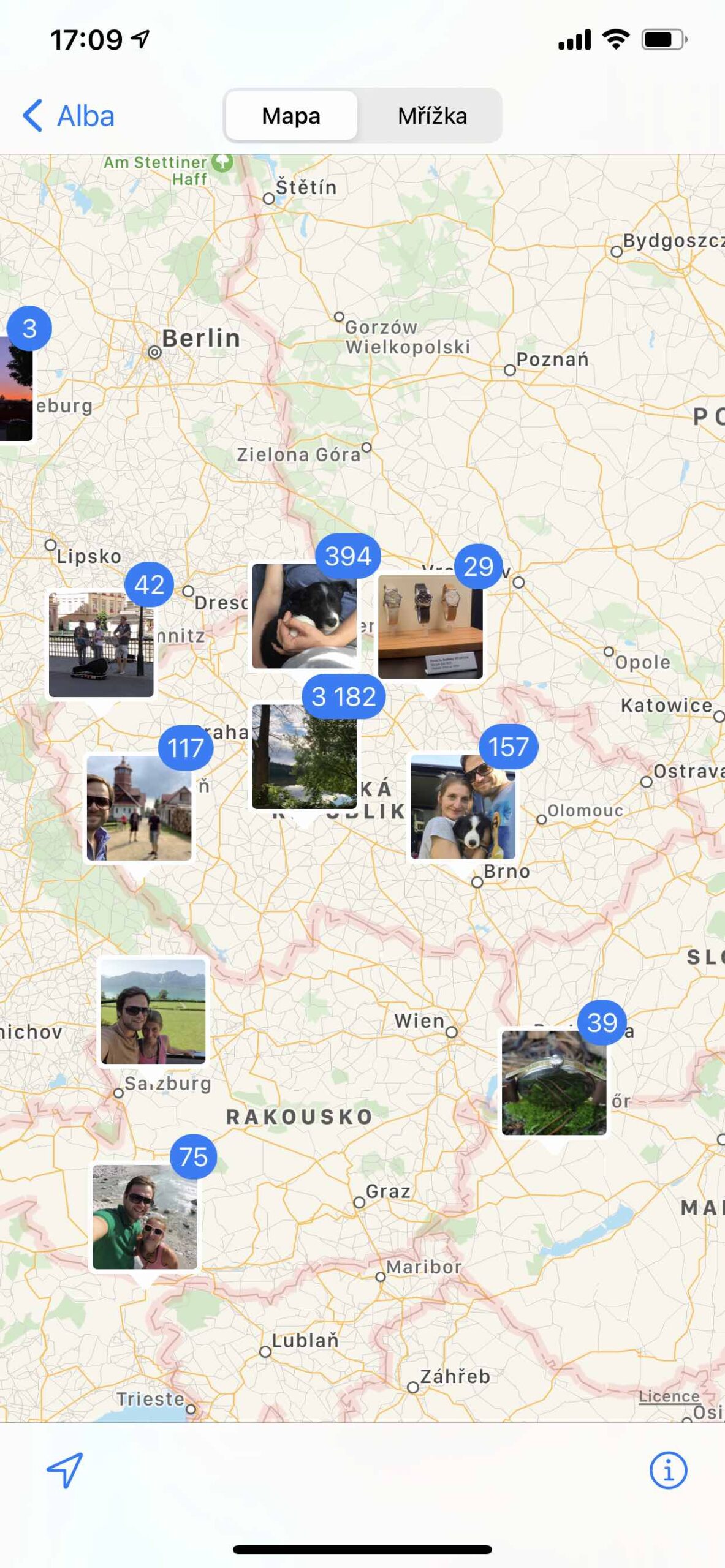The height and width of the screenshot is (1568, 725).
Task: Open the 29-photo watches cluster
Action: (430, 626)
